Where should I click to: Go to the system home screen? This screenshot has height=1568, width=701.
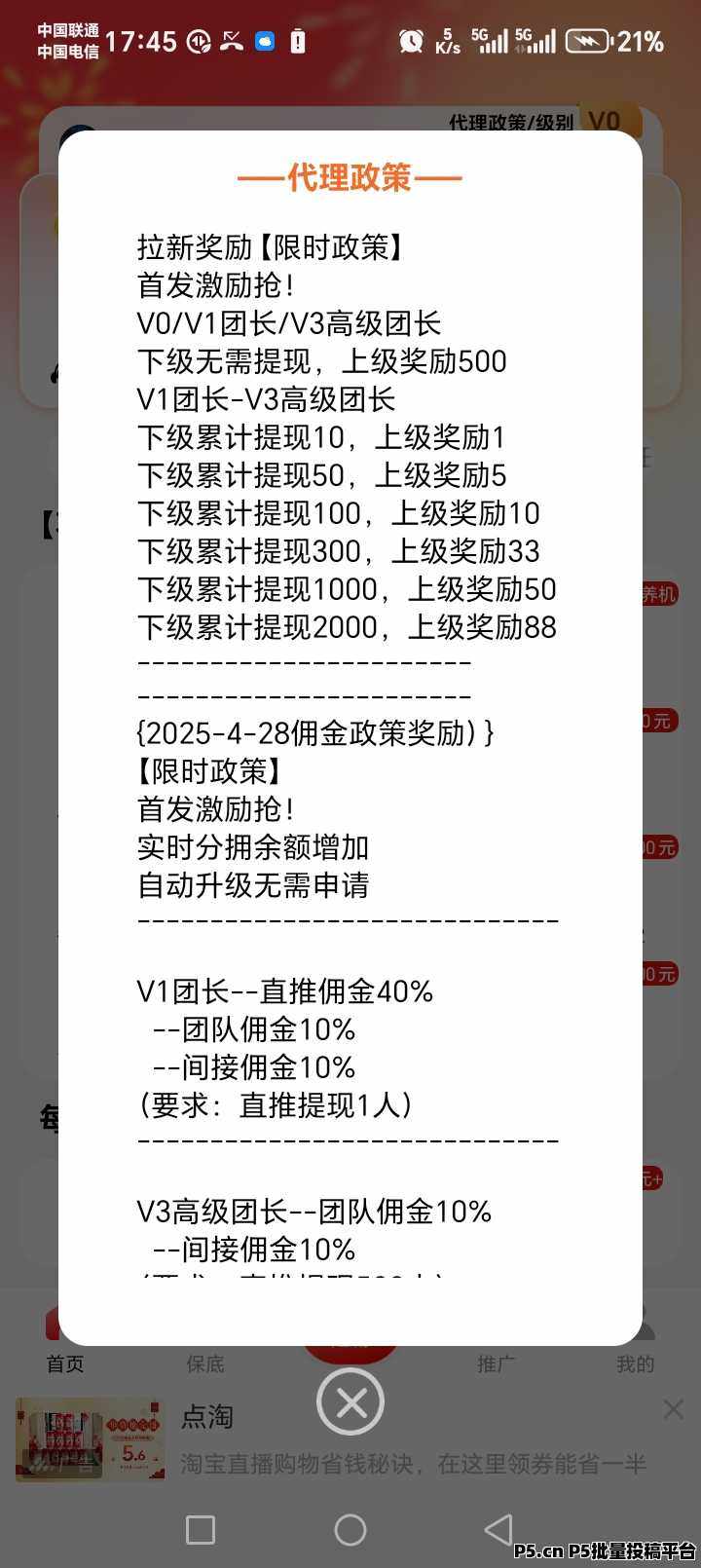tap(350, 1529)
